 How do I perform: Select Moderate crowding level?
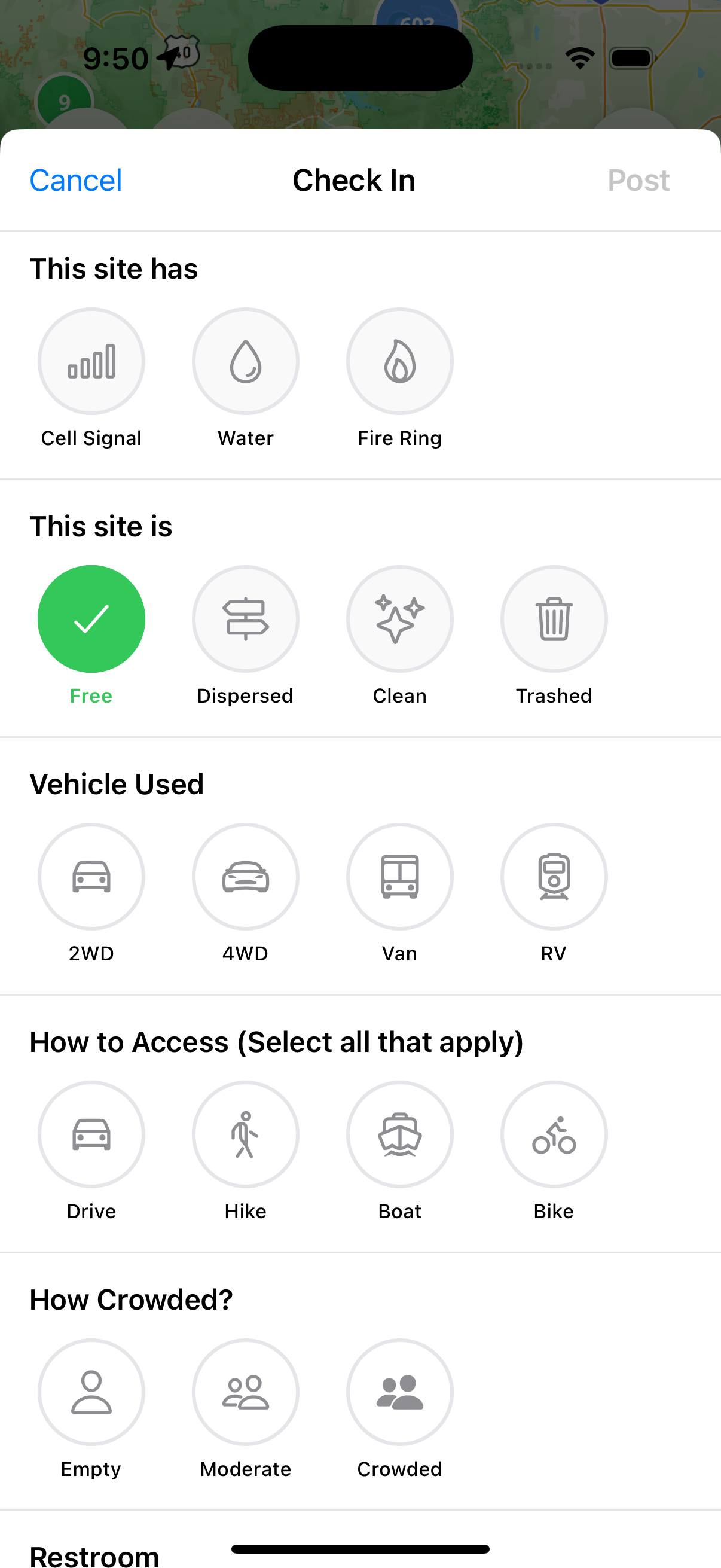(245, 1392)
